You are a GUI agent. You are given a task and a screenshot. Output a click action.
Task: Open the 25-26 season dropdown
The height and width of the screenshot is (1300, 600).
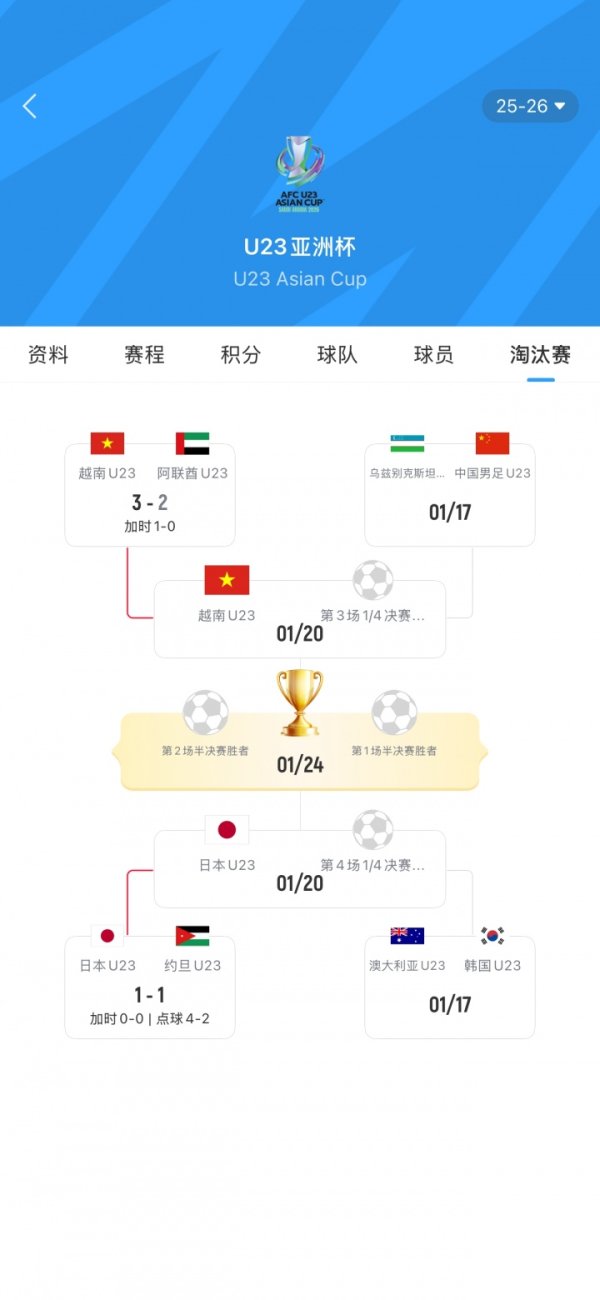530,106
